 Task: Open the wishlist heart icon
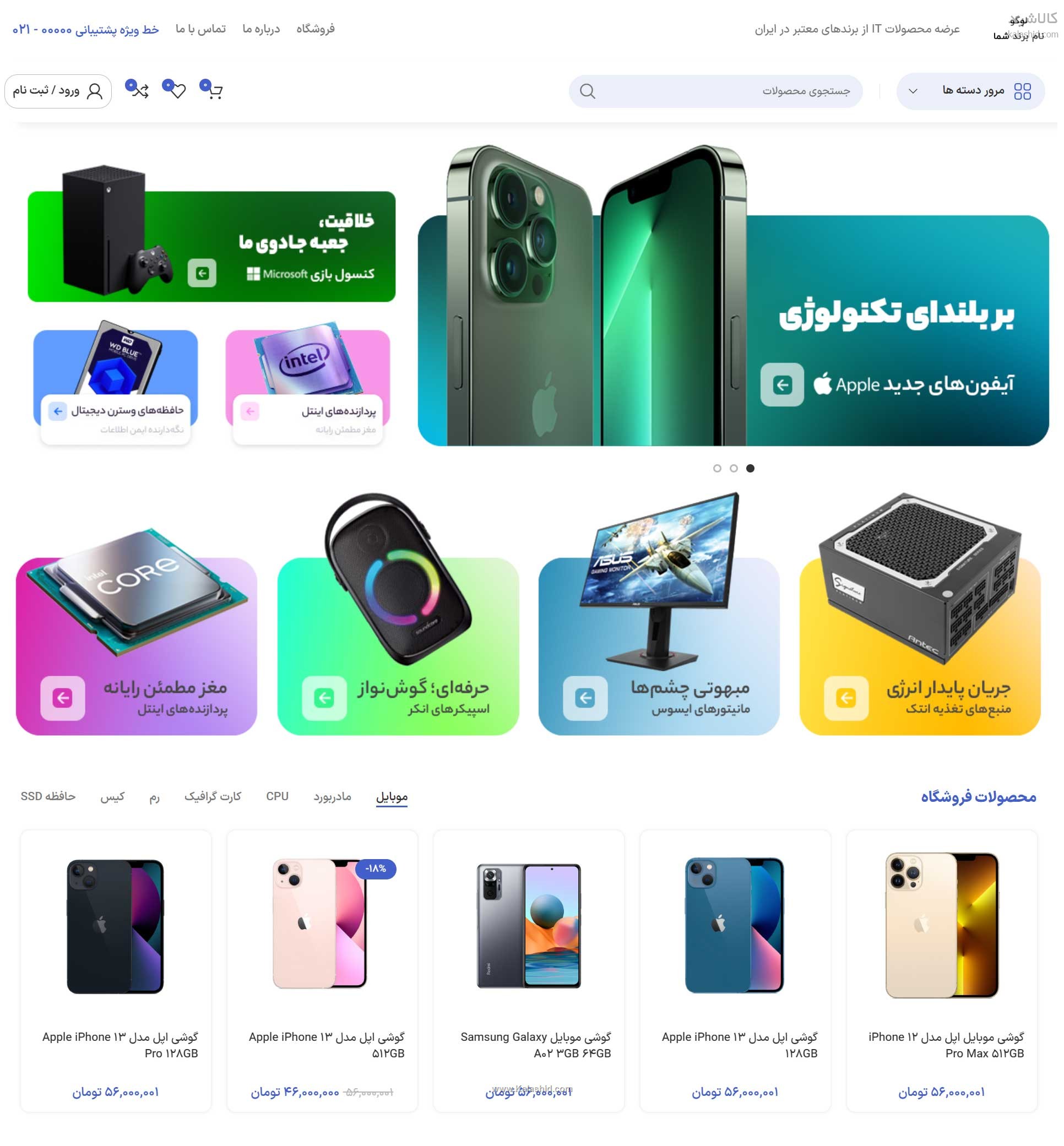(176, 90)
